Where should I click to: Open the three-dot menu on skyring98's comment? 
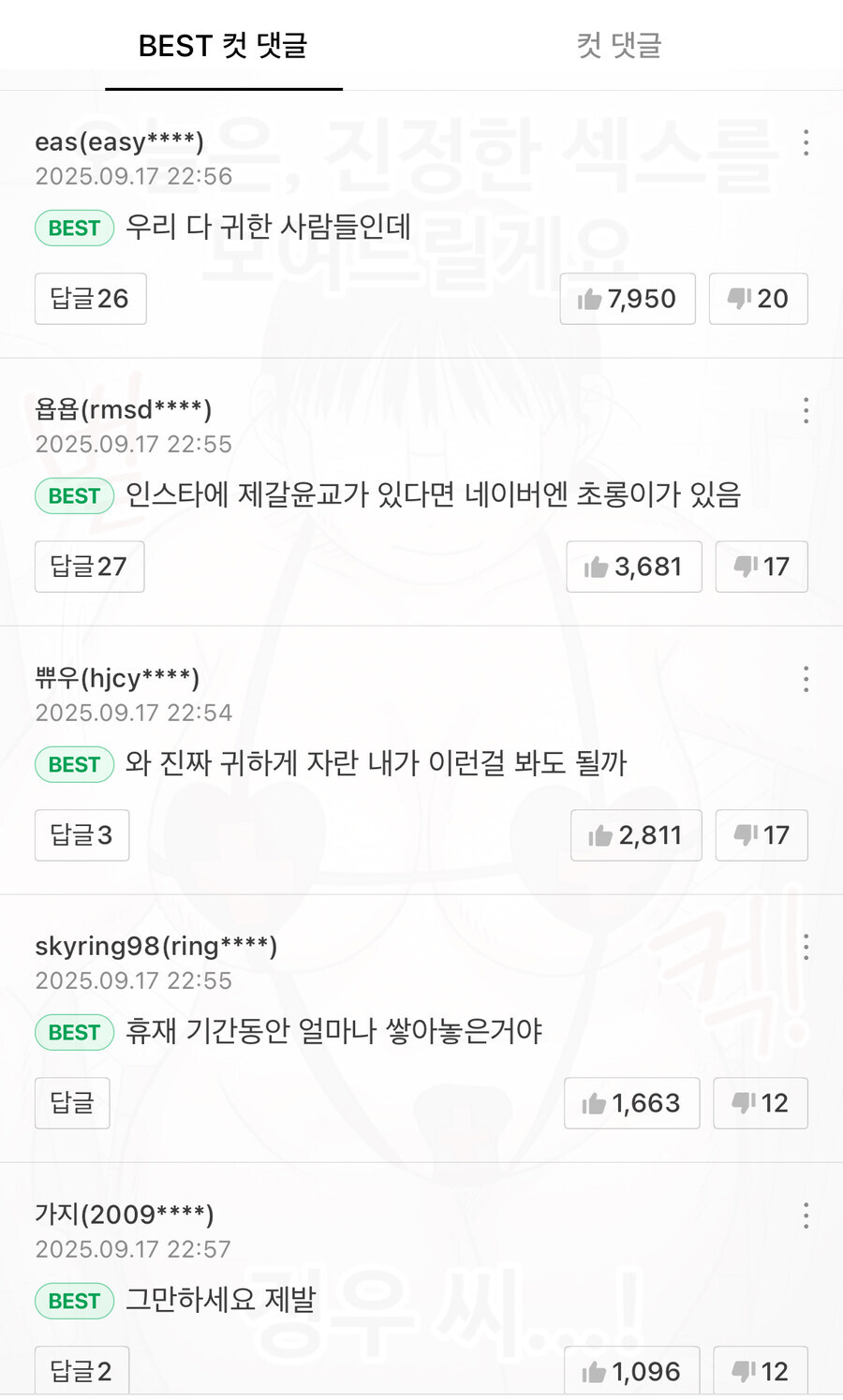pos(805,948)
